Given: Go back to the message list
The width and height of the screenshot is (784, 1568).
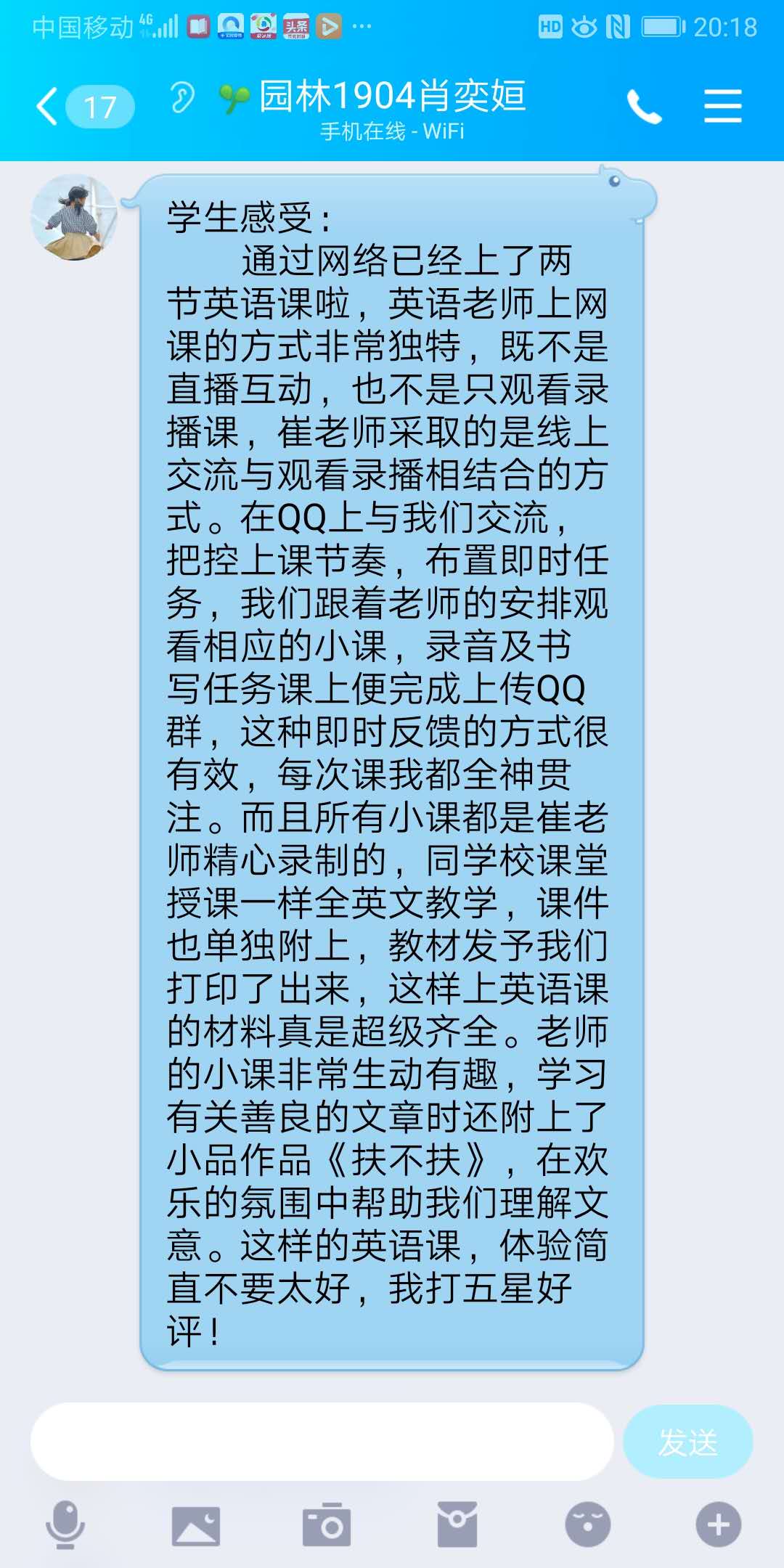Looking at the screenshot, I should pyautogui.click(x=48, y=107).
